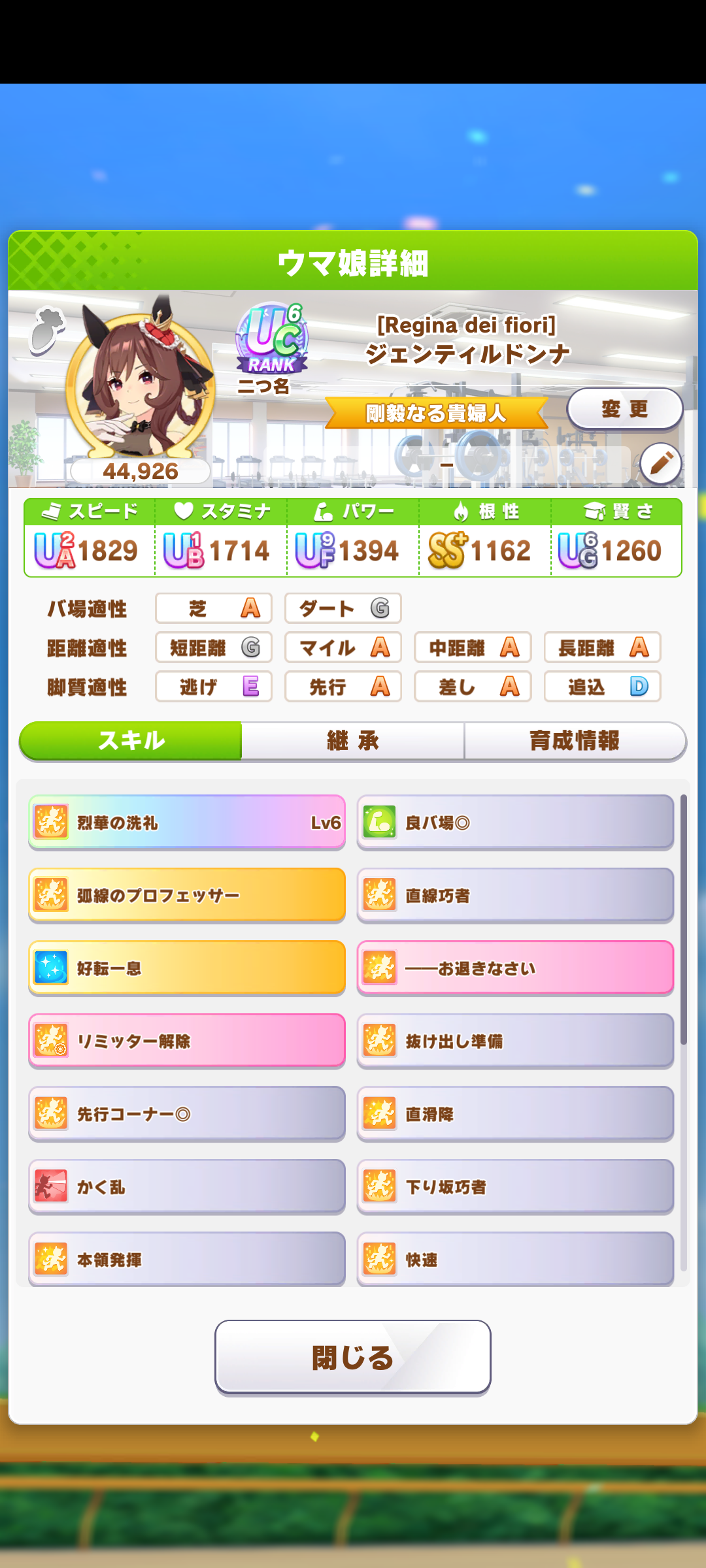The image size is (706, 1568).
Task: Switch to the 継承 tab
Action: (x=353, y=741)
